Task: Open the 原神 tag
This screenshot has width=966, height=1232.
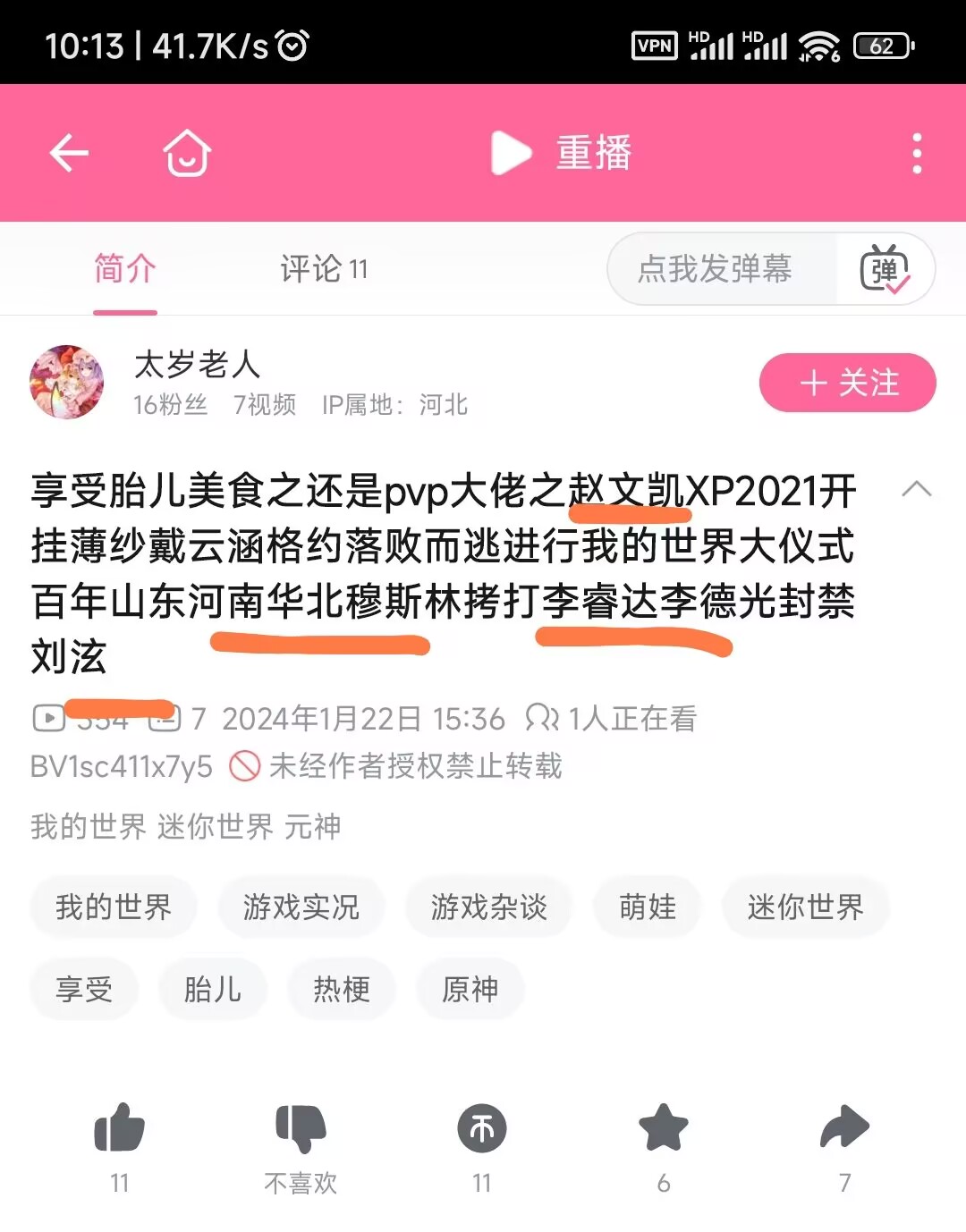Action: [x=470, y=989]
